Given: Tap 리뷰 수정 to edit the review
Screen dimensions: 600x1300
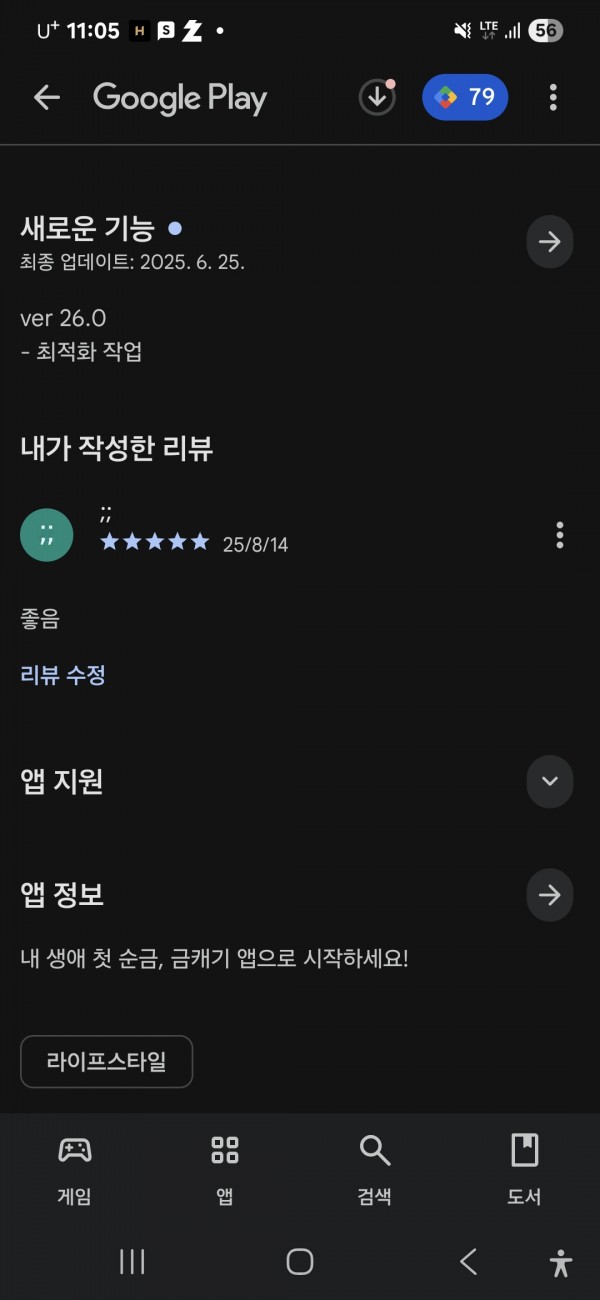Looking at the screenshot, I should click(x=63, y=675).
